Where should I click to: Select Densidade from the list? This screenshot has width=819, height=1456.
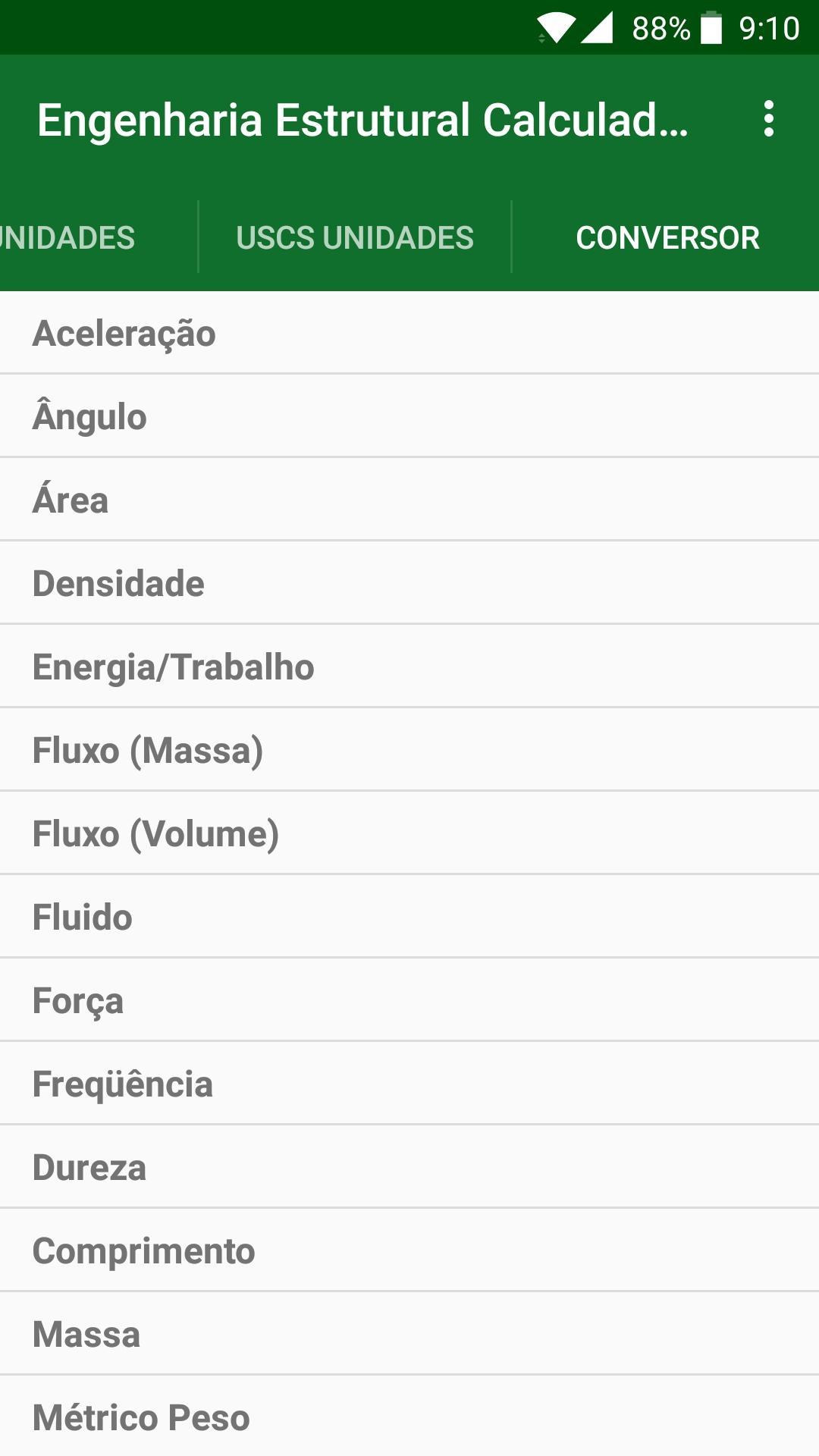(x=409, y=584)
